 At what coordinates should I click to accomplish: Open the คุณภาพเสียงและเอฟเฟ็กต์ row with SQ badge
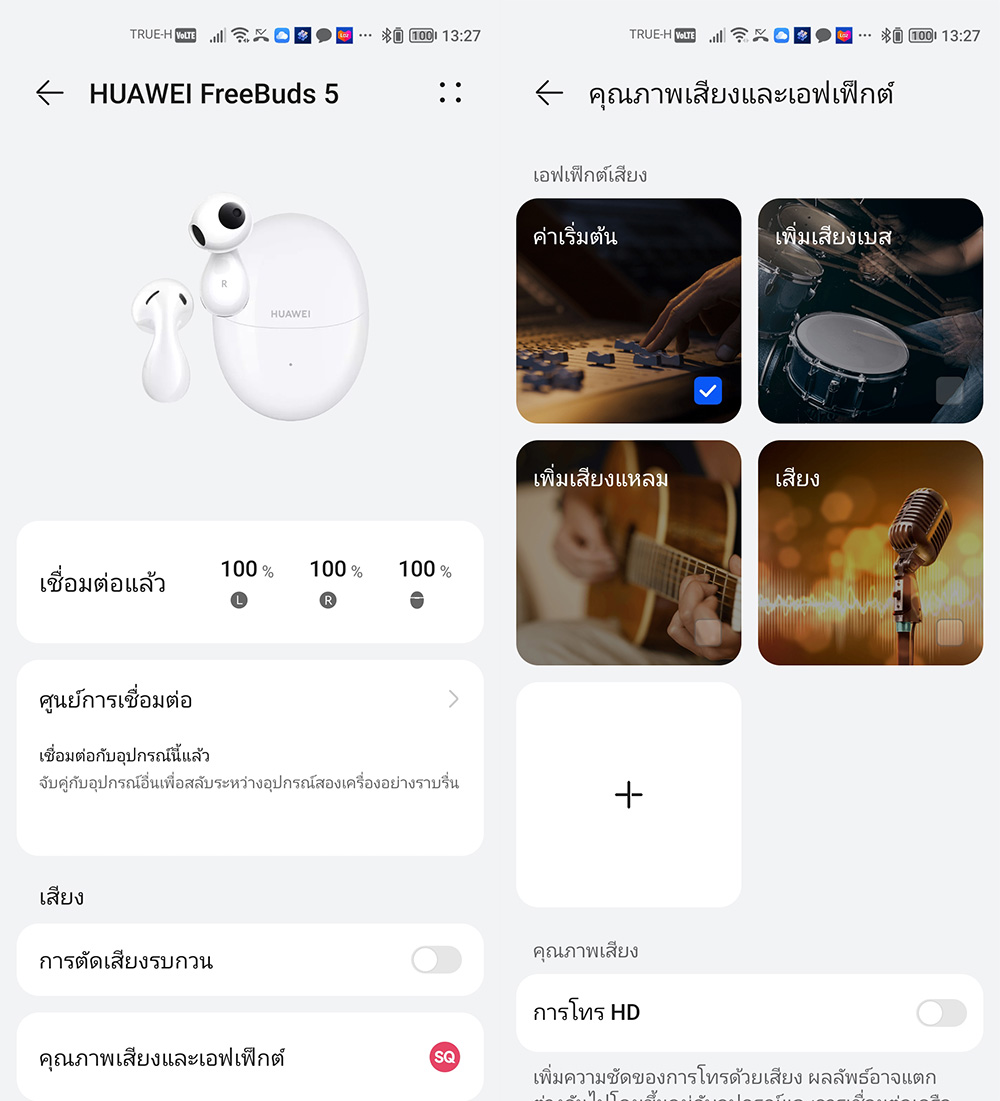[250, 1057]
